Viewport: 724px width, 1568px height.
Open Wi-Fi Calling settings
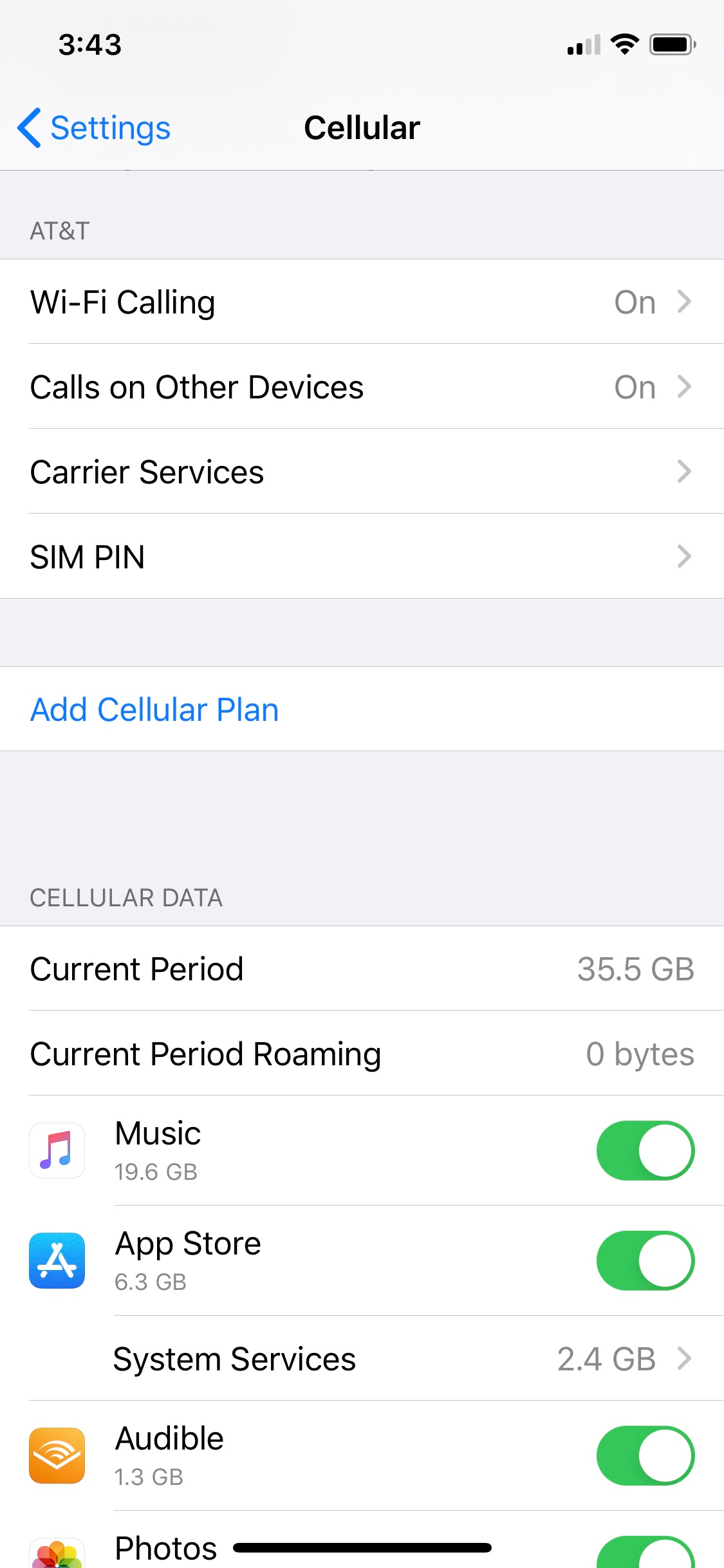tap(362, 302)
